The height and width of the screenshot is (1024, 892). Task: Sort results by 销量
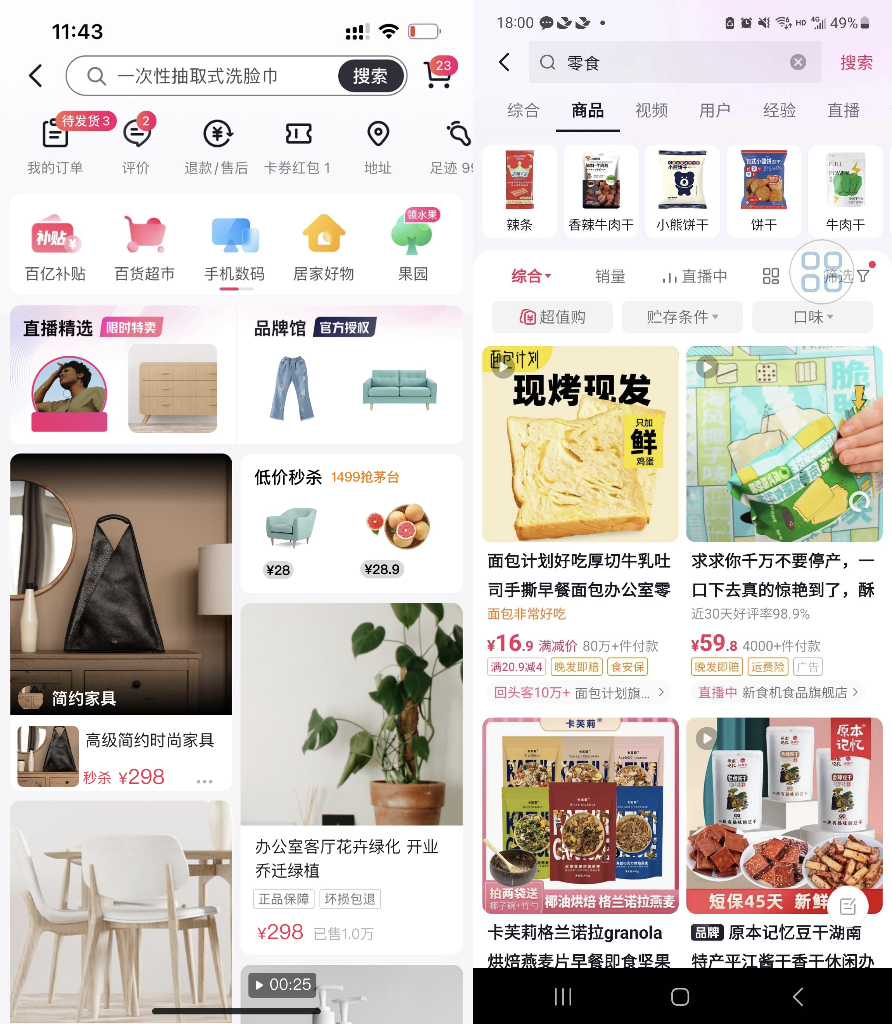pos(610,277)
